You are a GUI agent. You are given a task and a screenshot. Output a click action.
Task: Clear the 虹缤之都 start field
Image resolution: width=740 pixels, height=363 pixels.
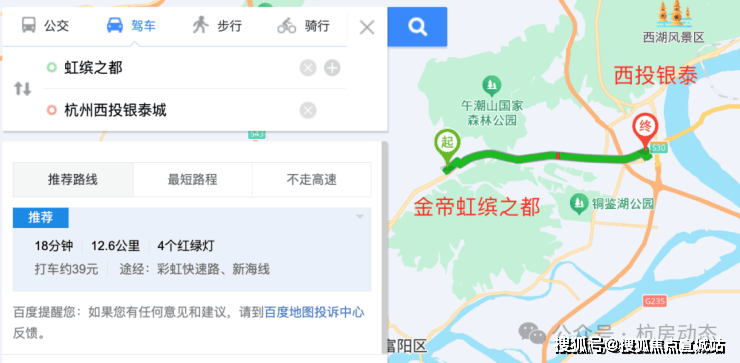click(308, 68)
